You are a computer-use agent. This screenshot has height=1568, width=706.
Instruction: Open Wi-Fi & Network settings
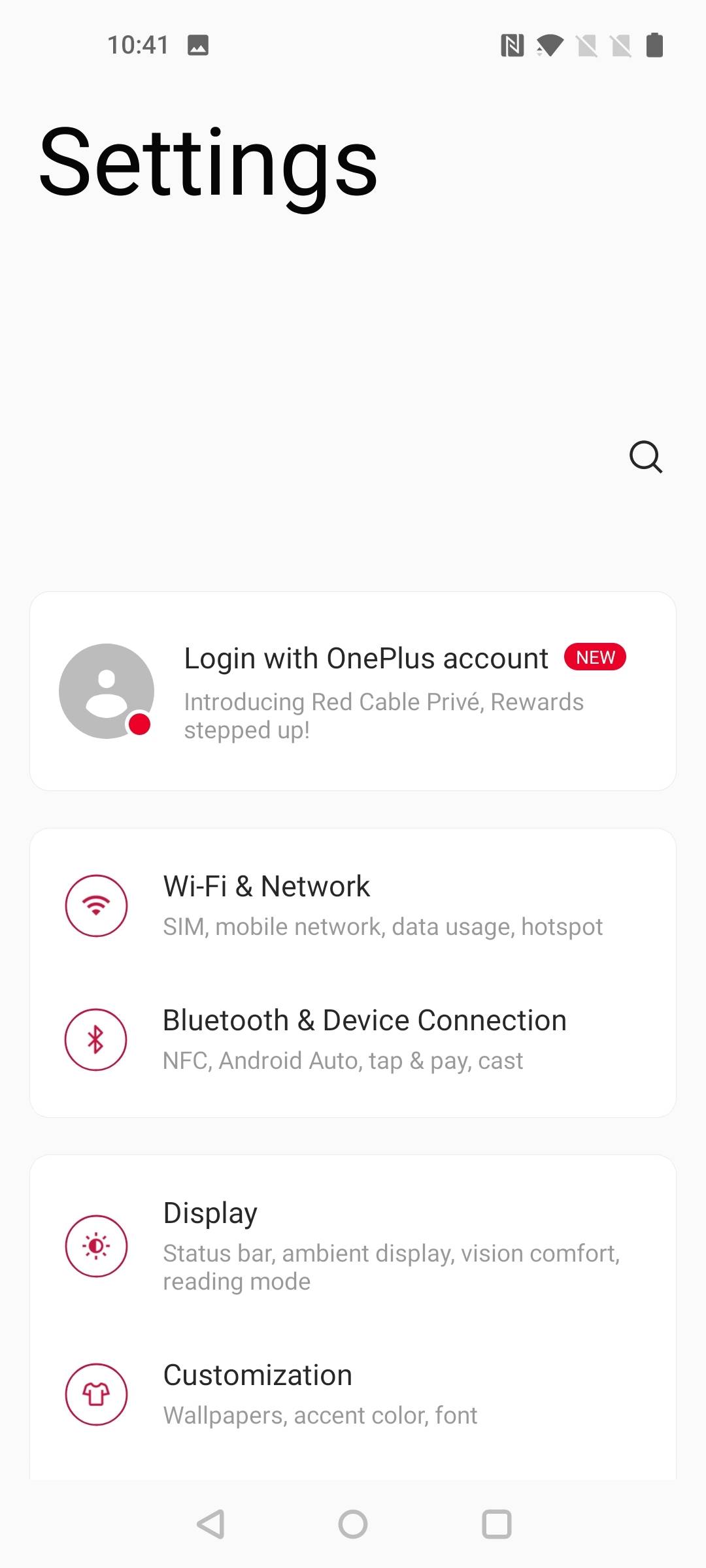click(x=353, y=906)
